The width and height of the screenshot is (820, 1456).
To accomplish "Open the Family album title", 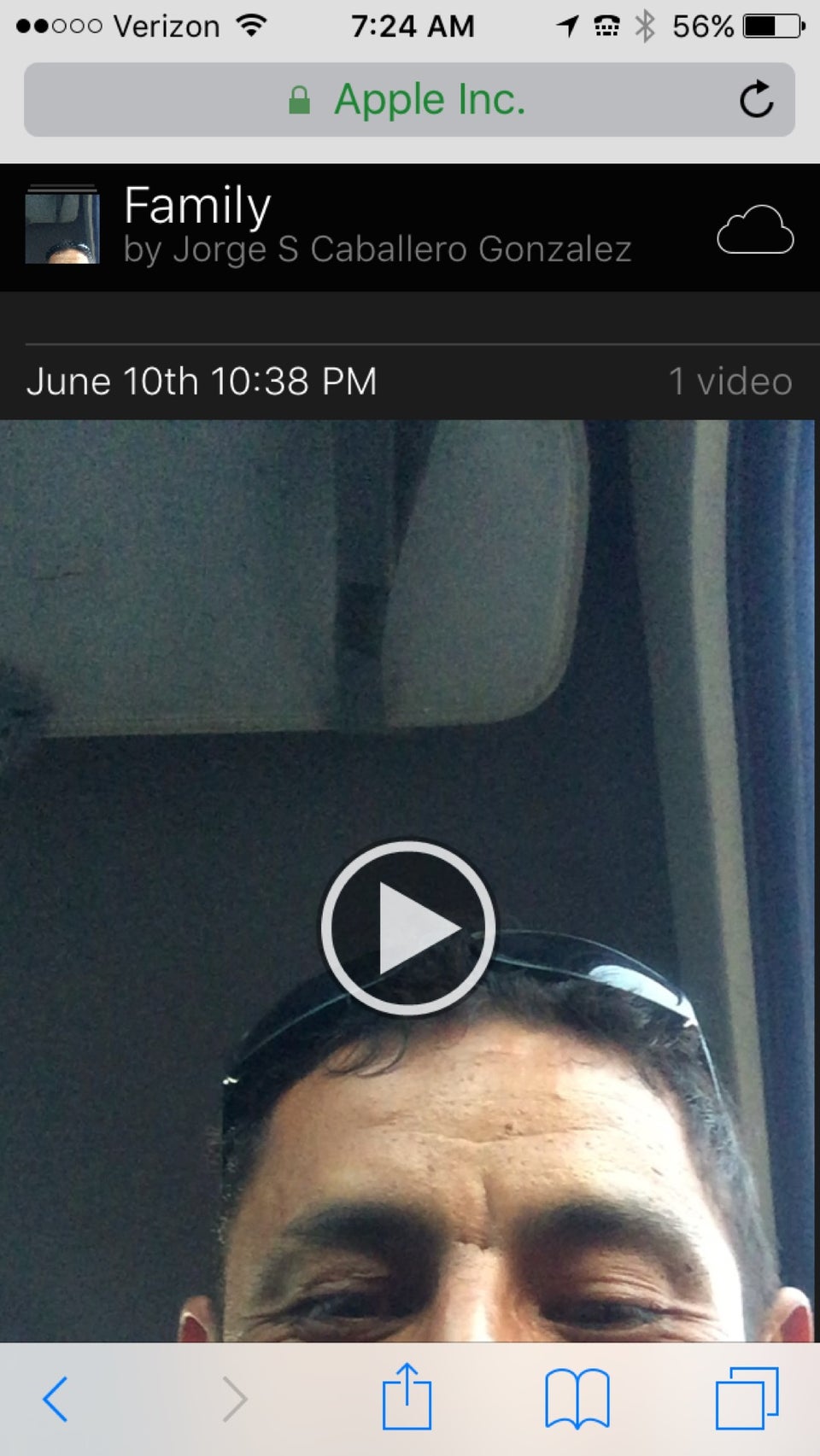I will coord(196,204).
